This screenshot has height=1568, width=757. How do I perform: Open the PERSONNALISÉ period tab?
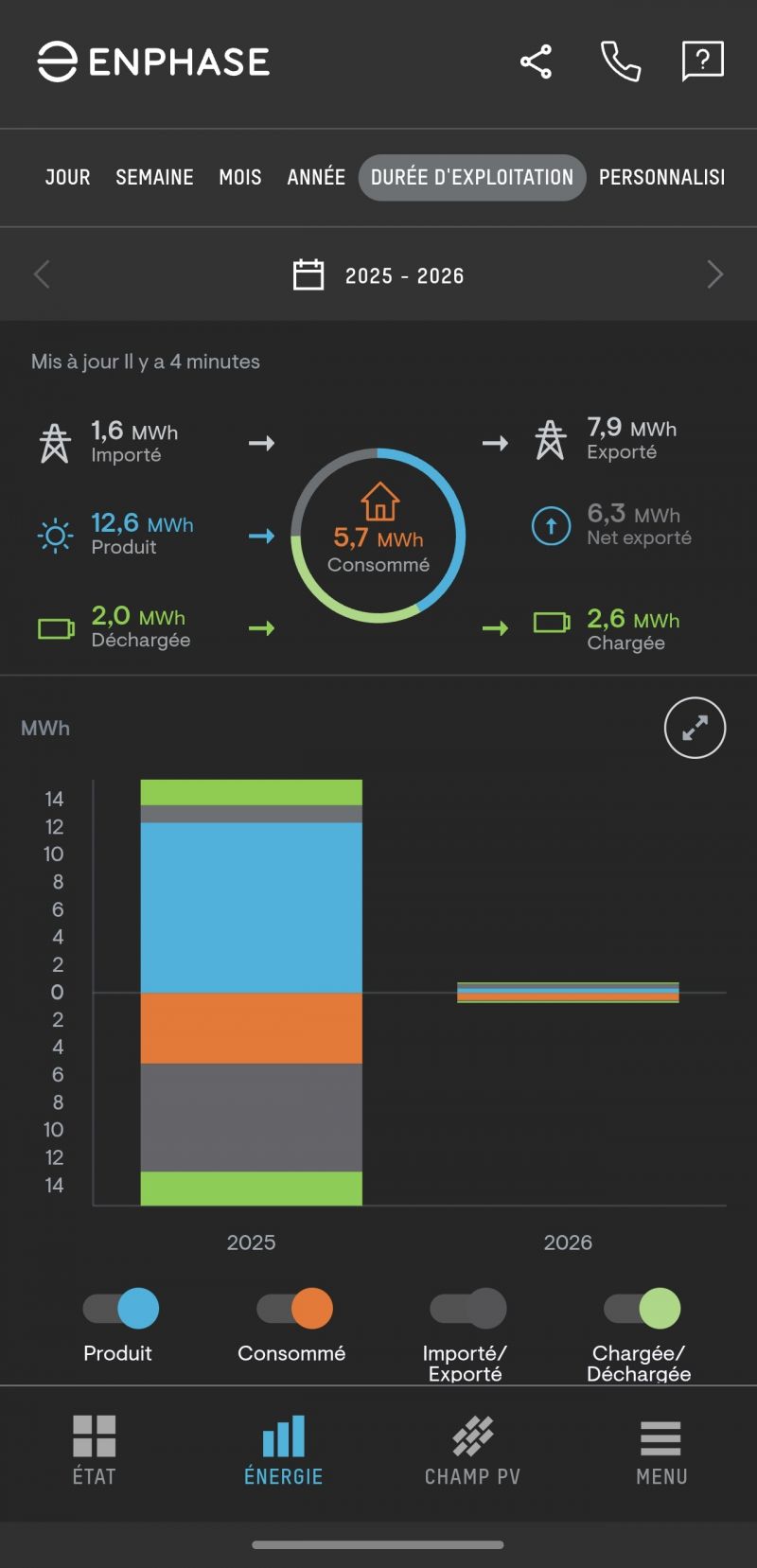coord(661,178)
